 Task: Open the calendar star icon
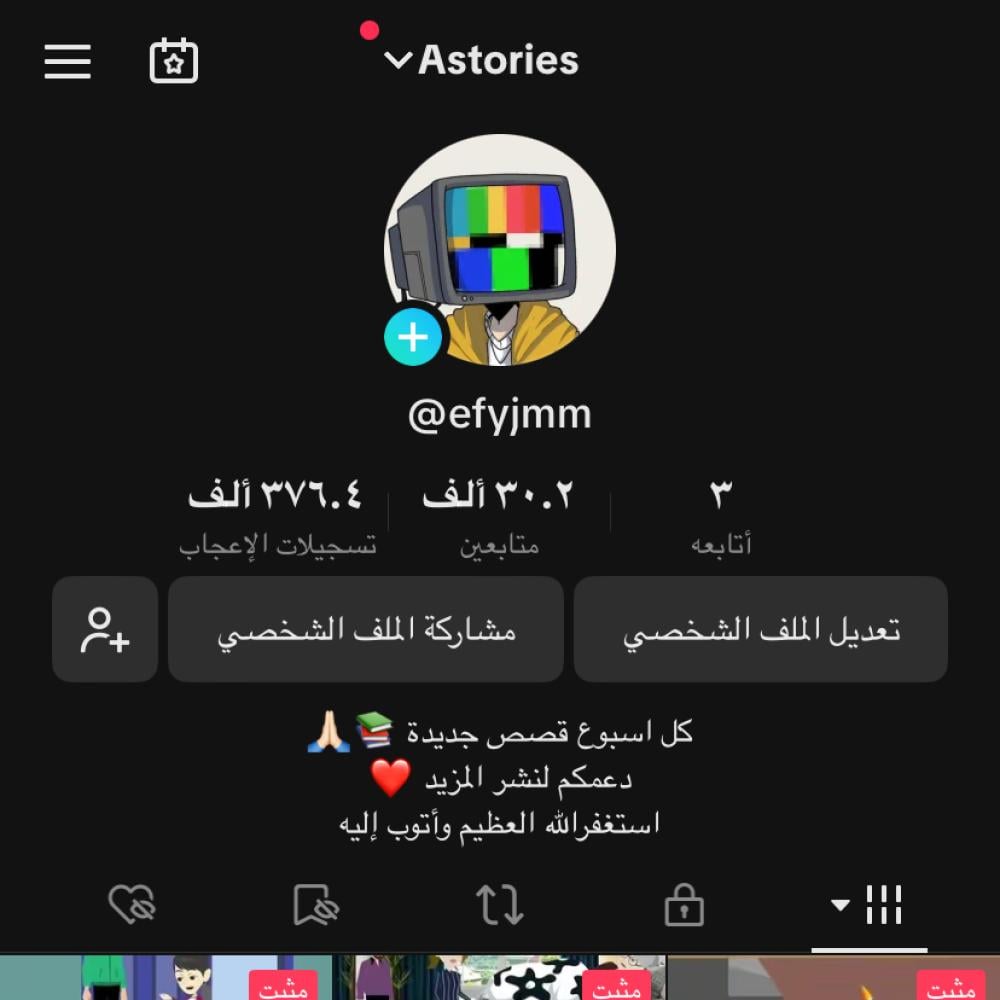174,61
